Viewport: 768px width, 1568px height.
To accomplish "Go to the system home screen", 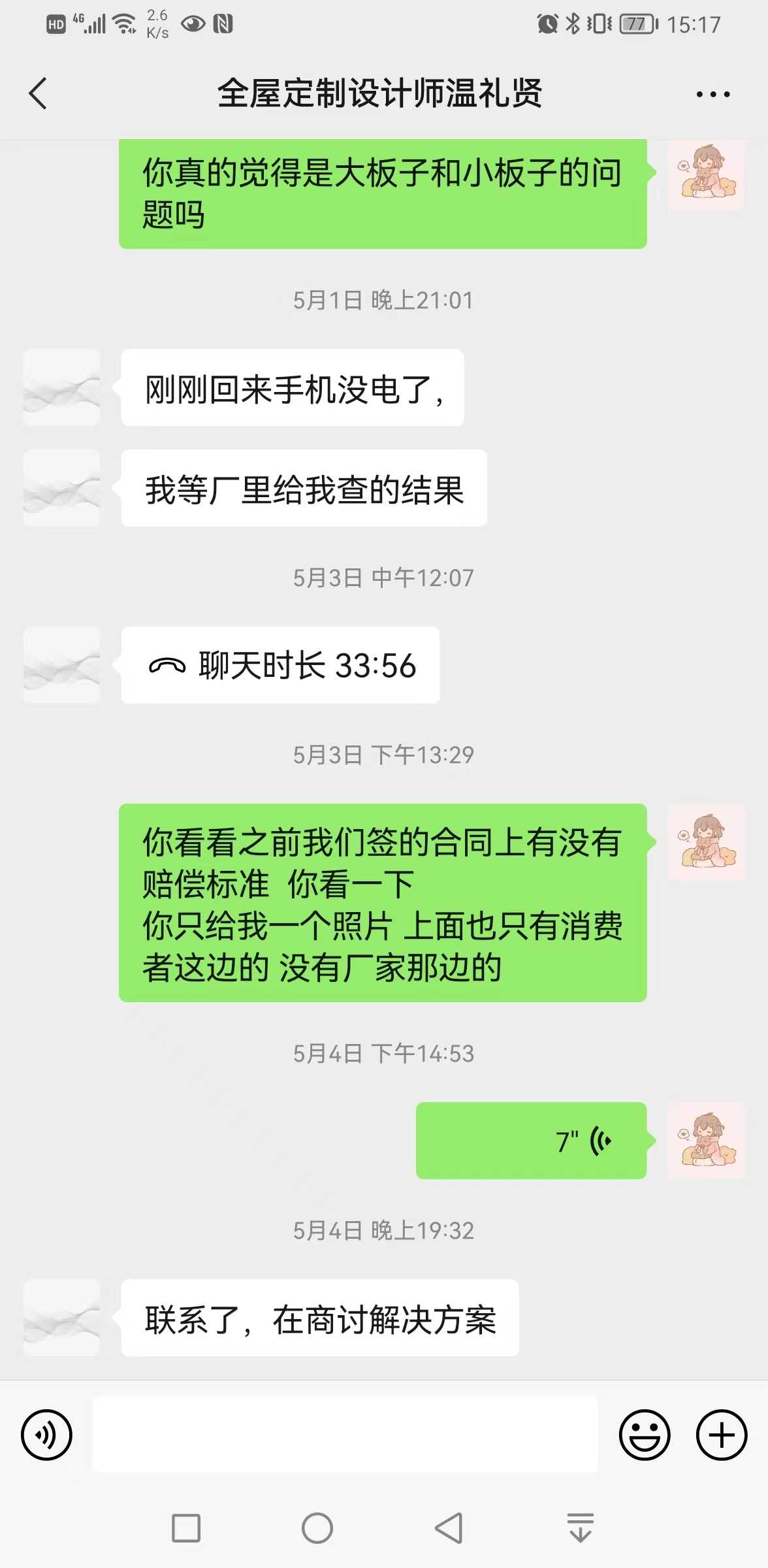I will 317,1528.
